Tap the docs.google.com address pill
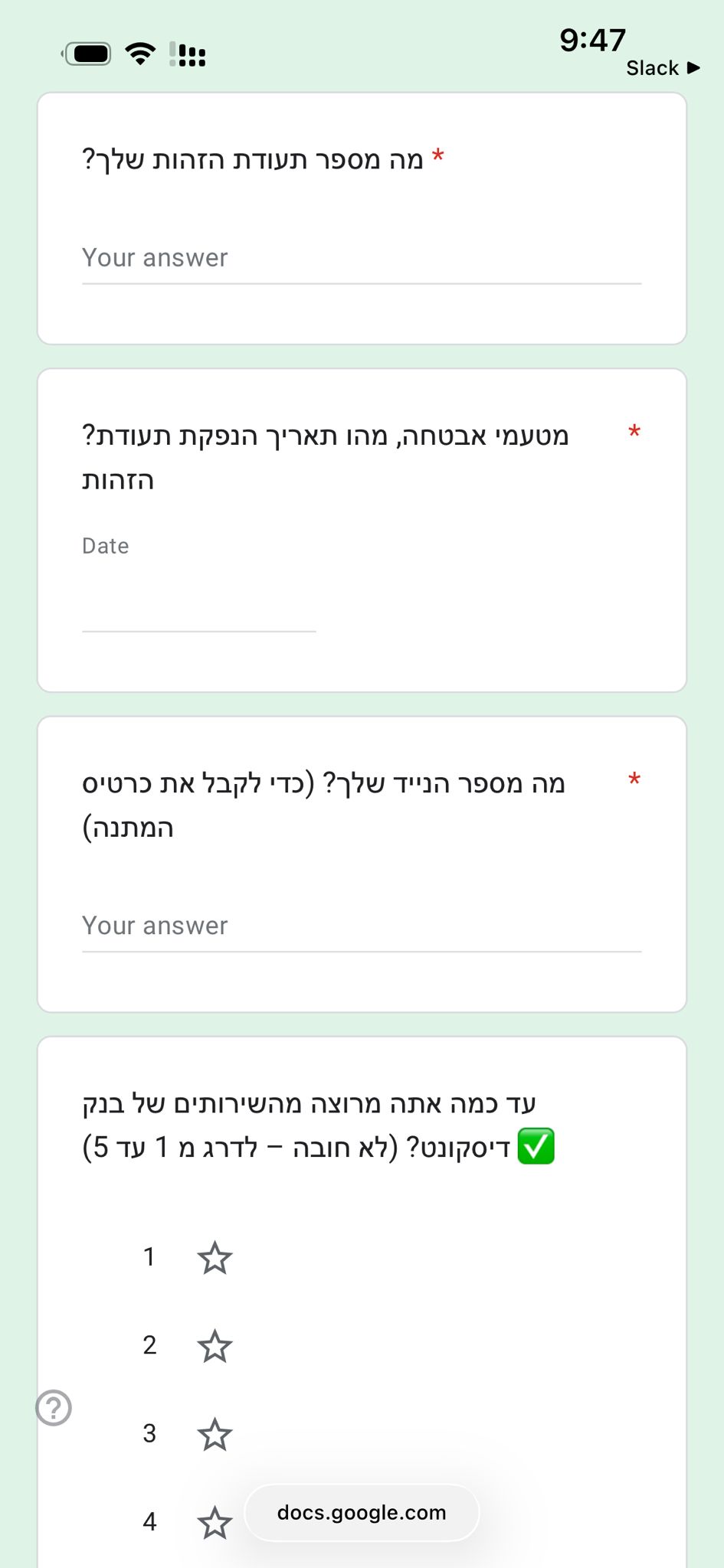Image resolution: width=724 pixels, height=1568 pixels. pos(362,1513)
